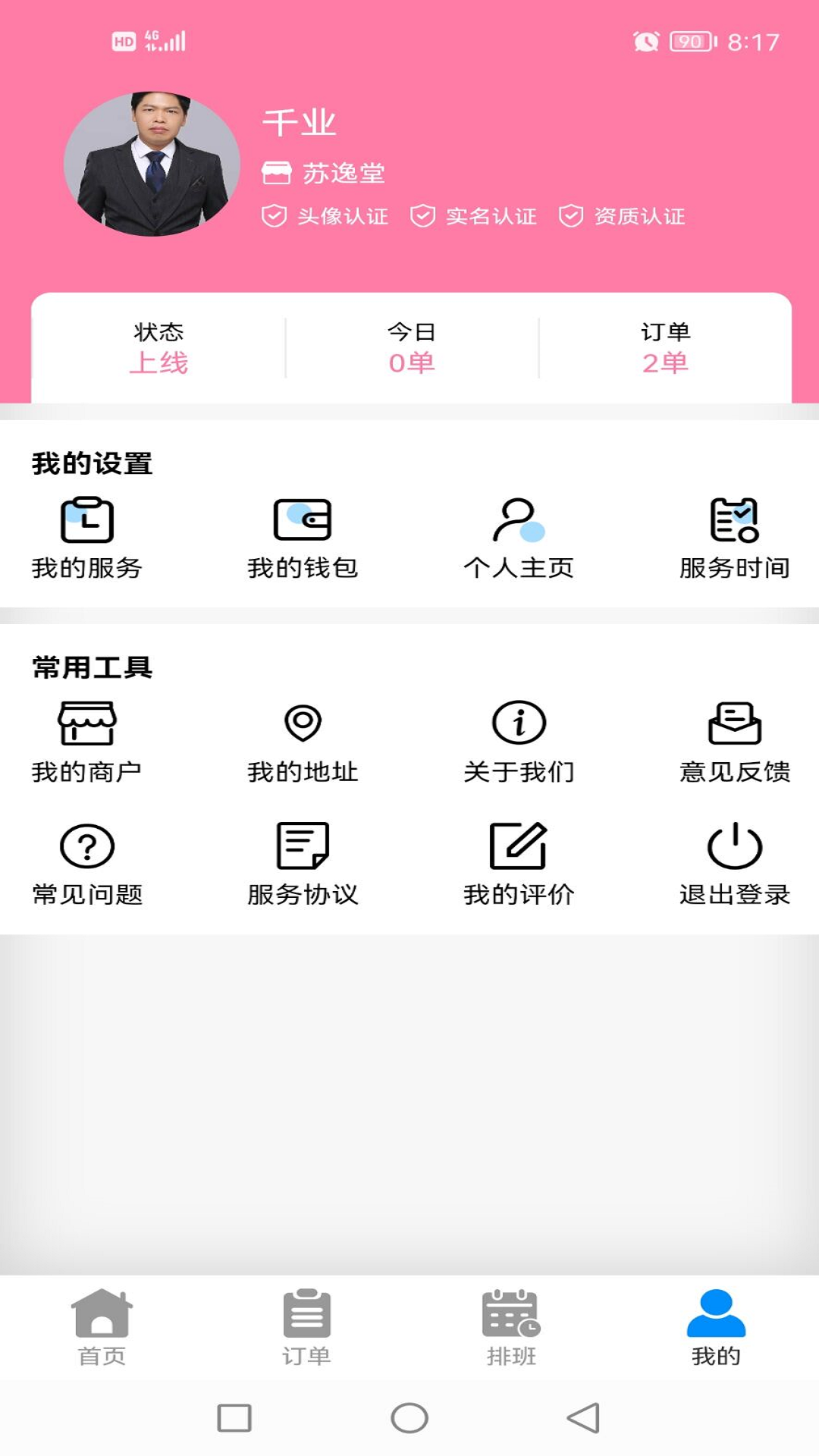Open 我的评价 reviews
819x1456 pixels.
[x=519, y=864]
